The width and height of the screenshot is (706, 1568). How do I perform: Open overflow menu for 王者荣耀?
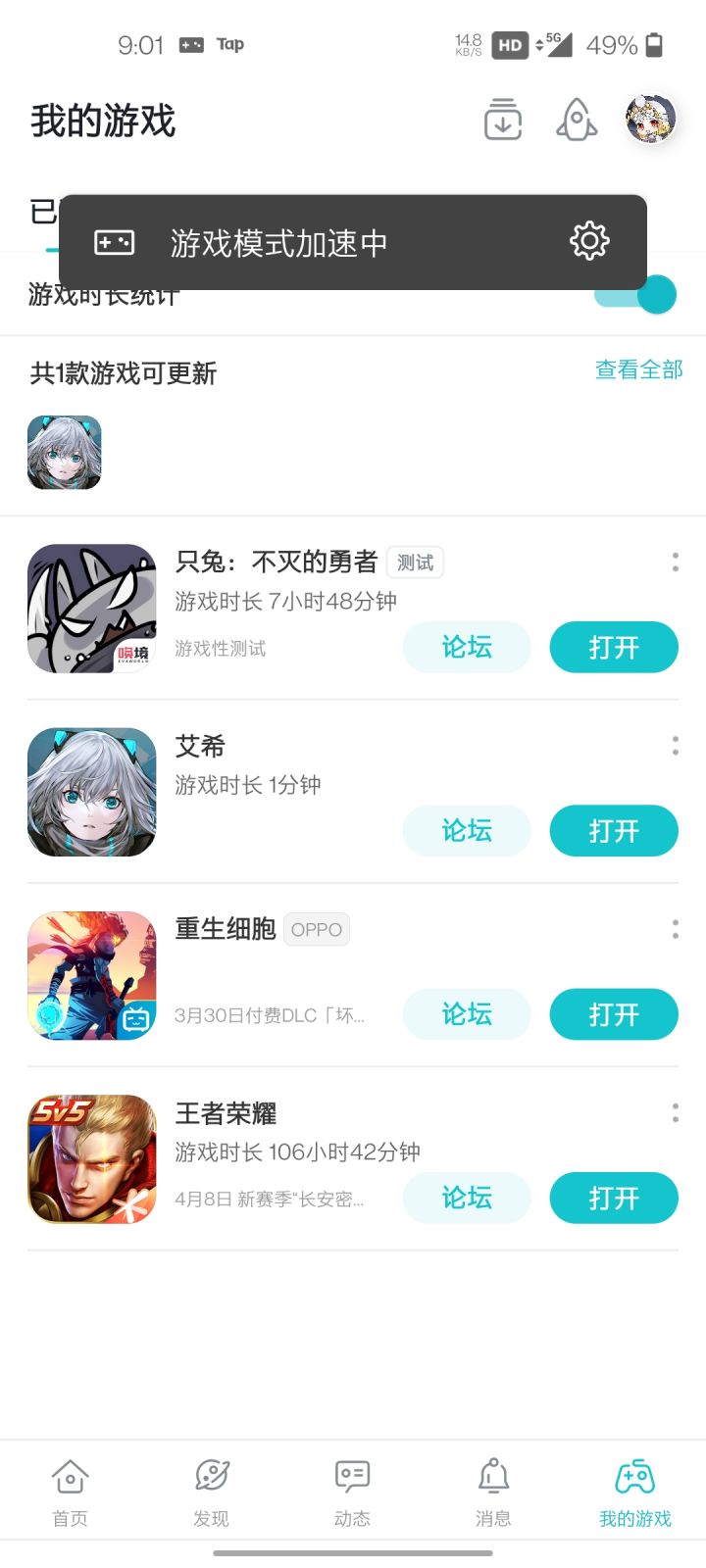click(675, 1112)
